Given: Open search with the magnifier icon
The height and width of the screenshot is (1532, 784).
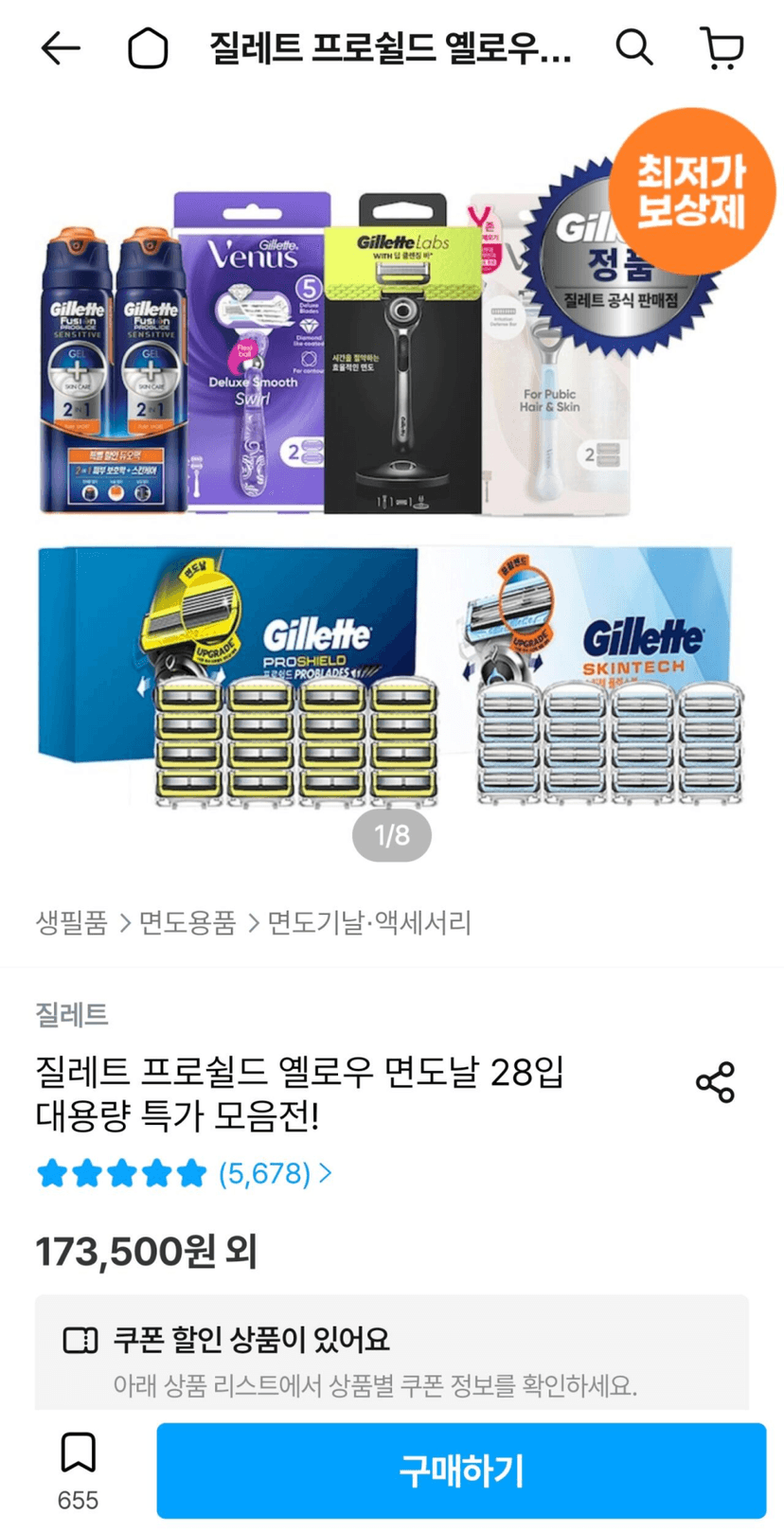Looking at the screenshot, I should tap(633, 46).
